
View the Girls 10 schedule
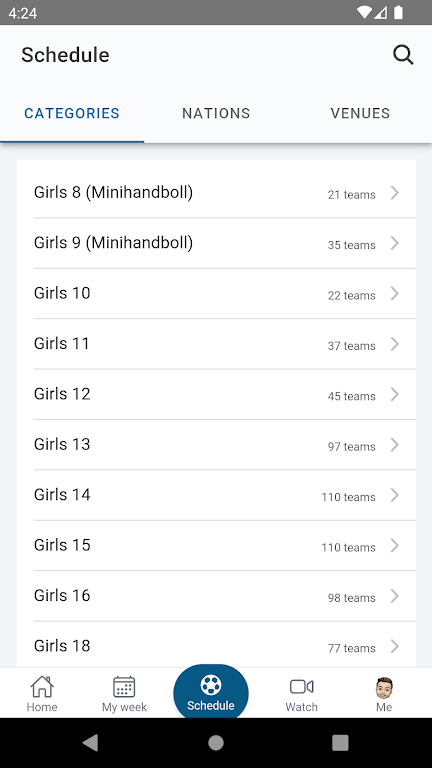[216, 294]
